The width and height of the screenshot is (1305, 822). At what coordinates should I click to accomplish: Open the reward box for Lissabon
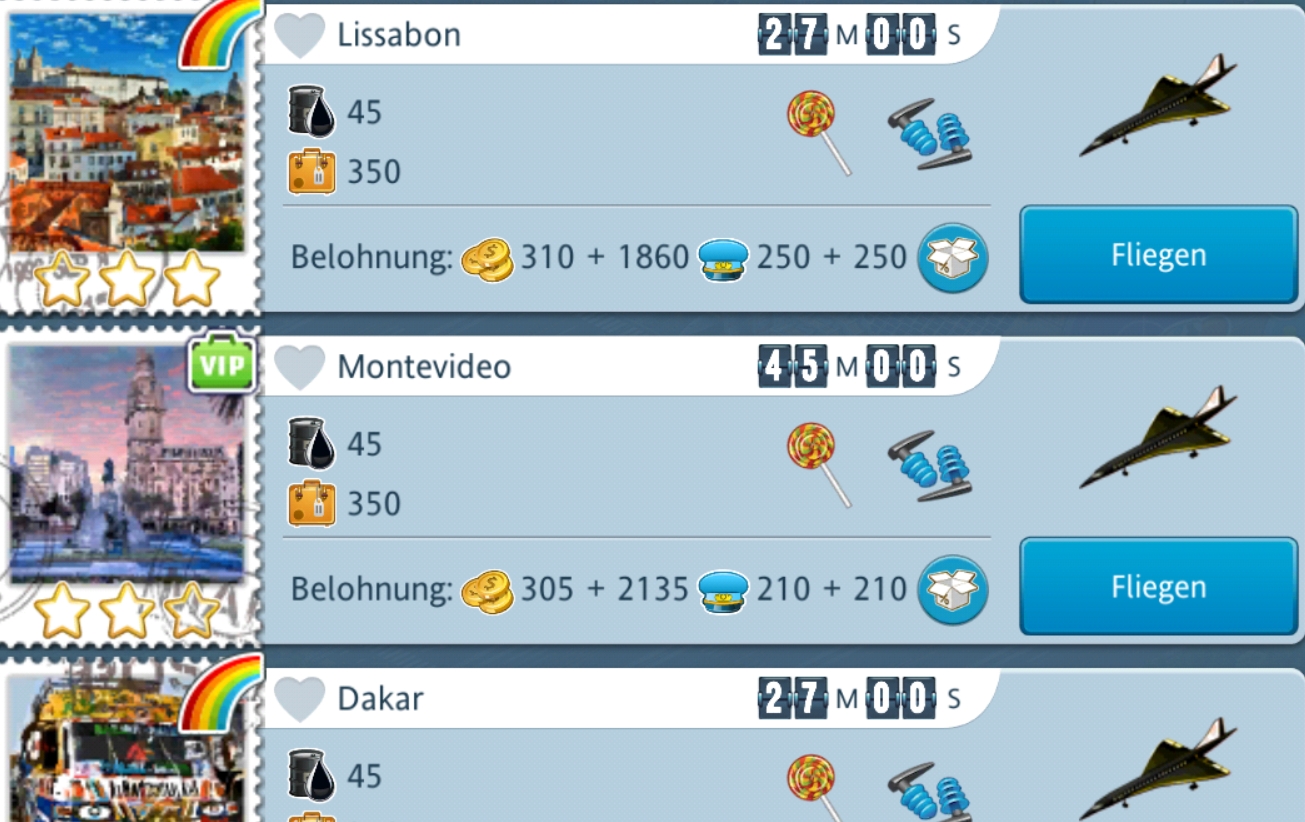click(x=952, y=257)
